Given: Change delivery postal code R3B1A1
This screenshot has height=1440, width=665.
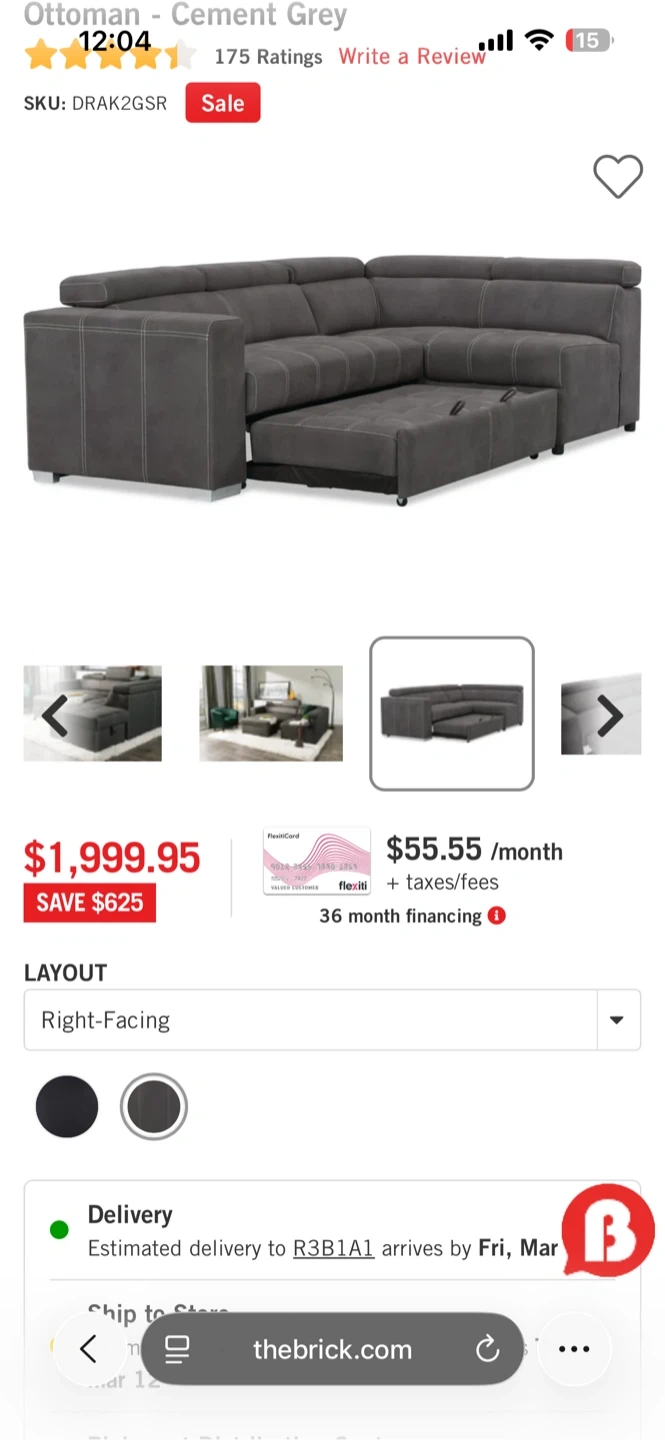Looking at the screenshot, I should pyautogui.click(x=333, y=1248).
